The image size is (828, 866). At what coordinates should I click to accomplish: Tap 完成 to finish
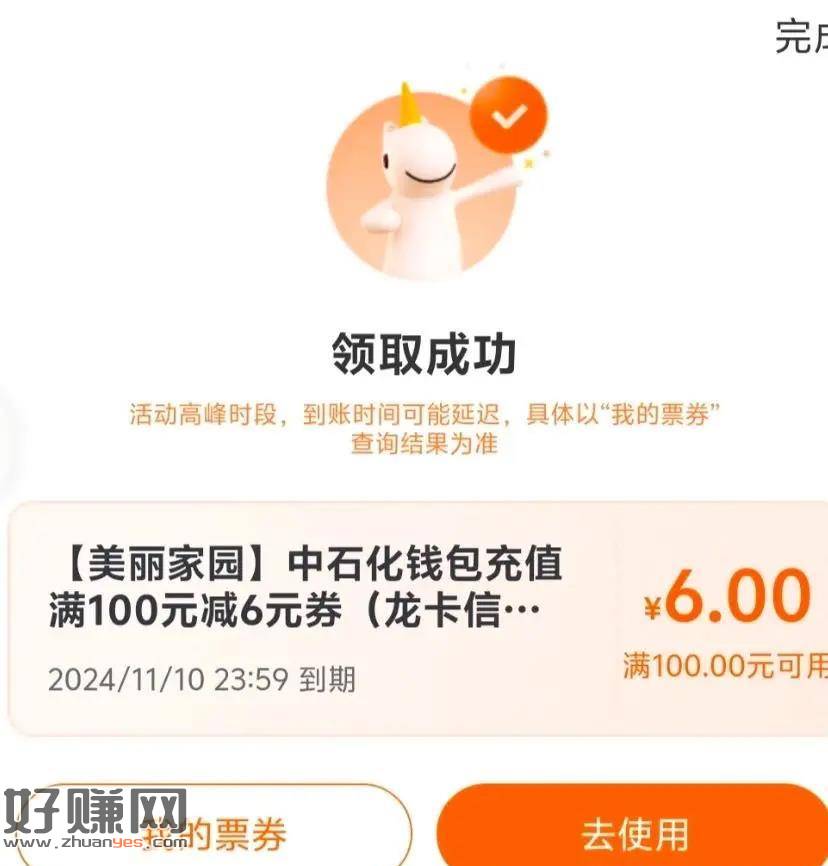coord(802,37)
